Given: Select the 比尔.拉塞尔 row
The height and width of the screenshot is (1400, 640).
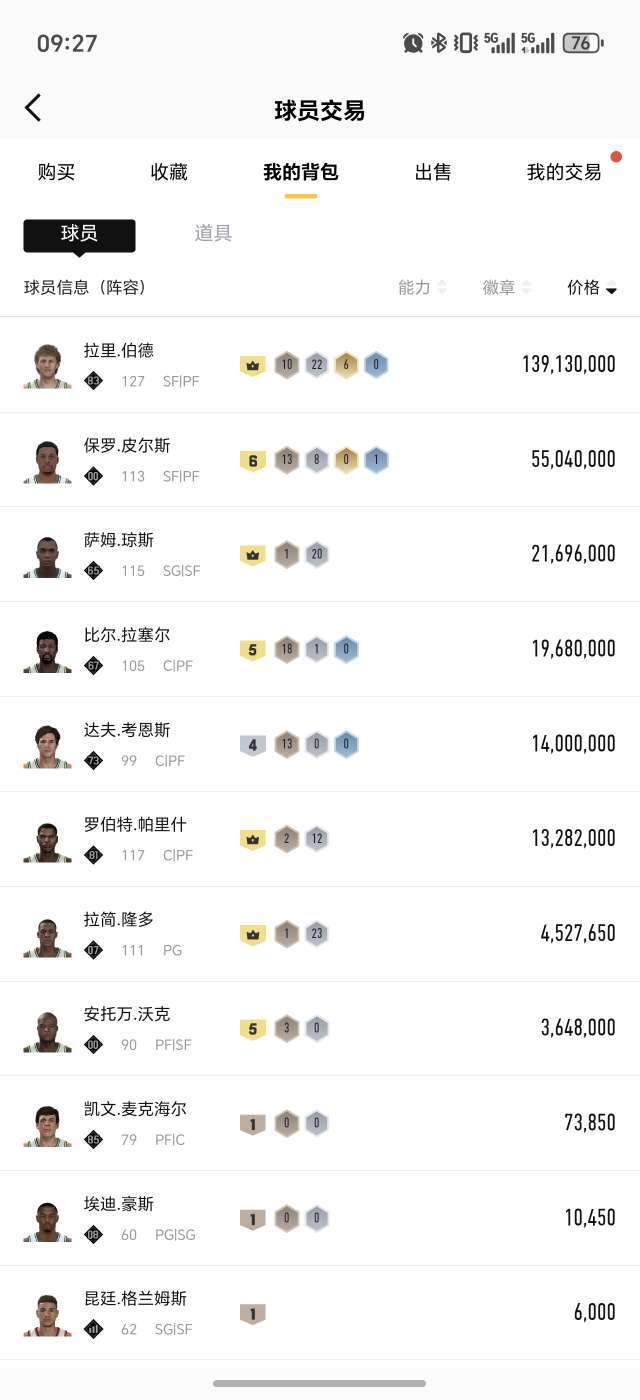Looking at the screenshot, I should click(x=320, y=649).
